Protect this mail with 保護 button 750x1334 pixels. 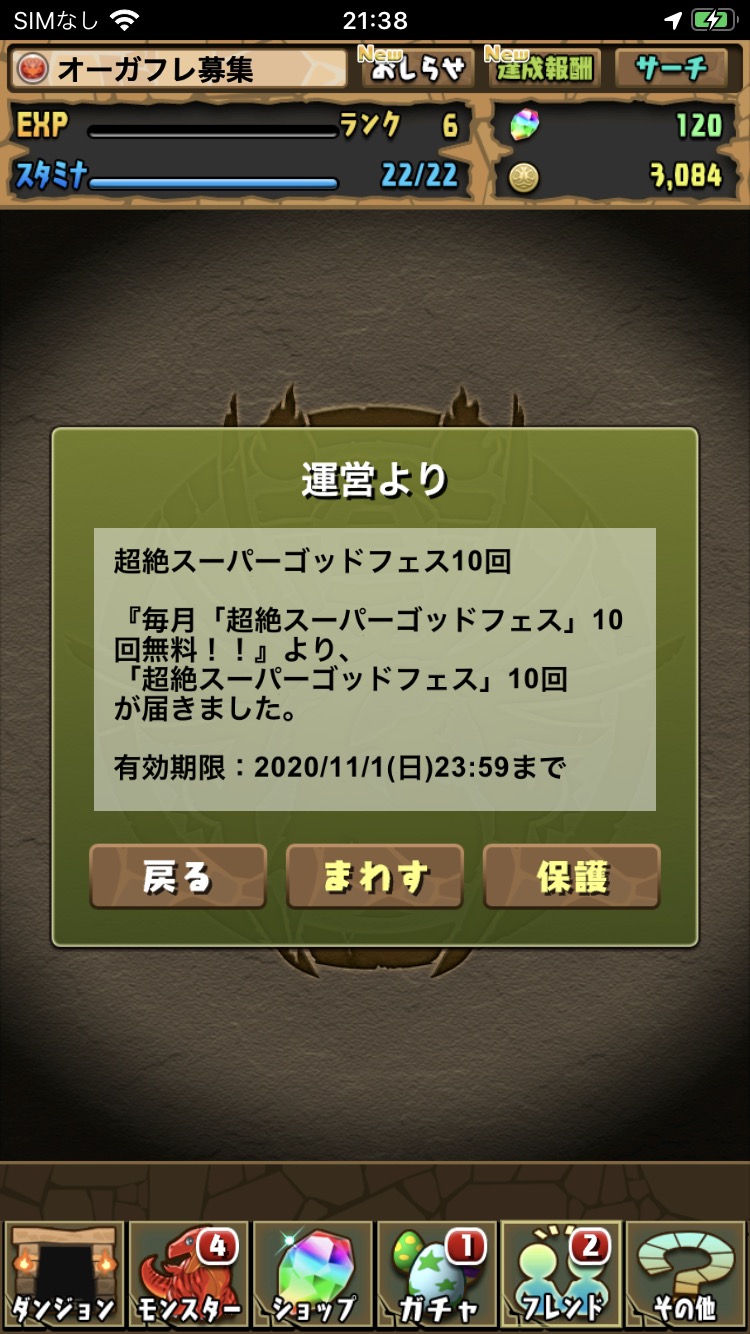coord(572,876)
